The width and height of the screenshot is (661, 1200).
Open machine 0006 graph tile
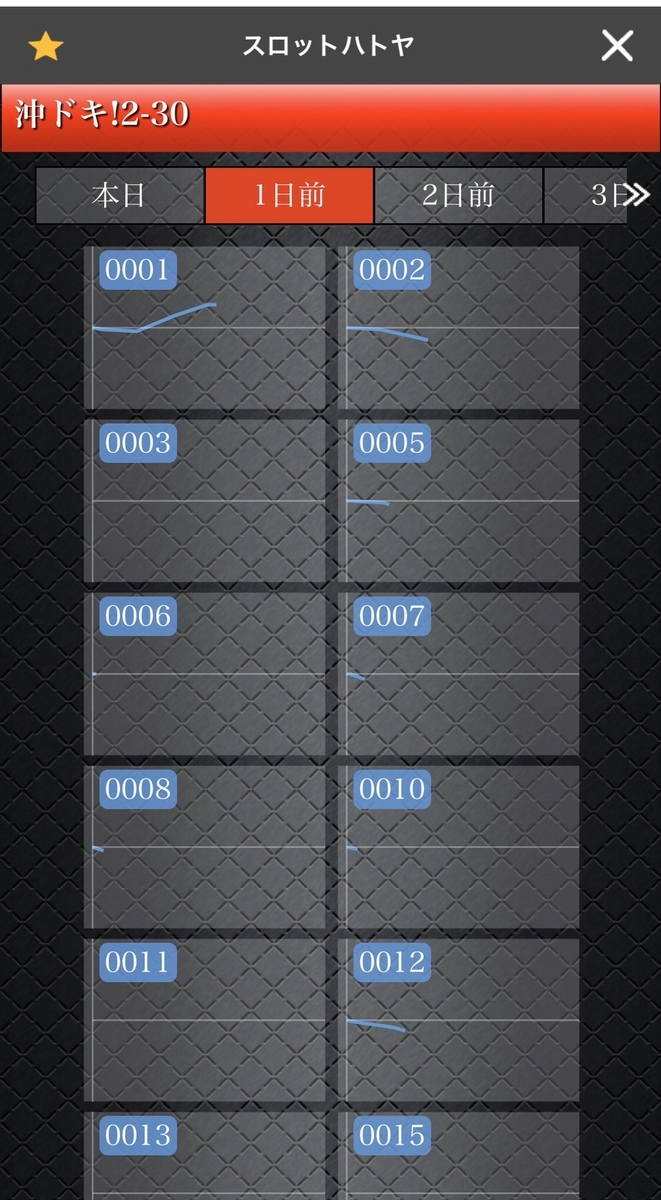coord(205,674)
